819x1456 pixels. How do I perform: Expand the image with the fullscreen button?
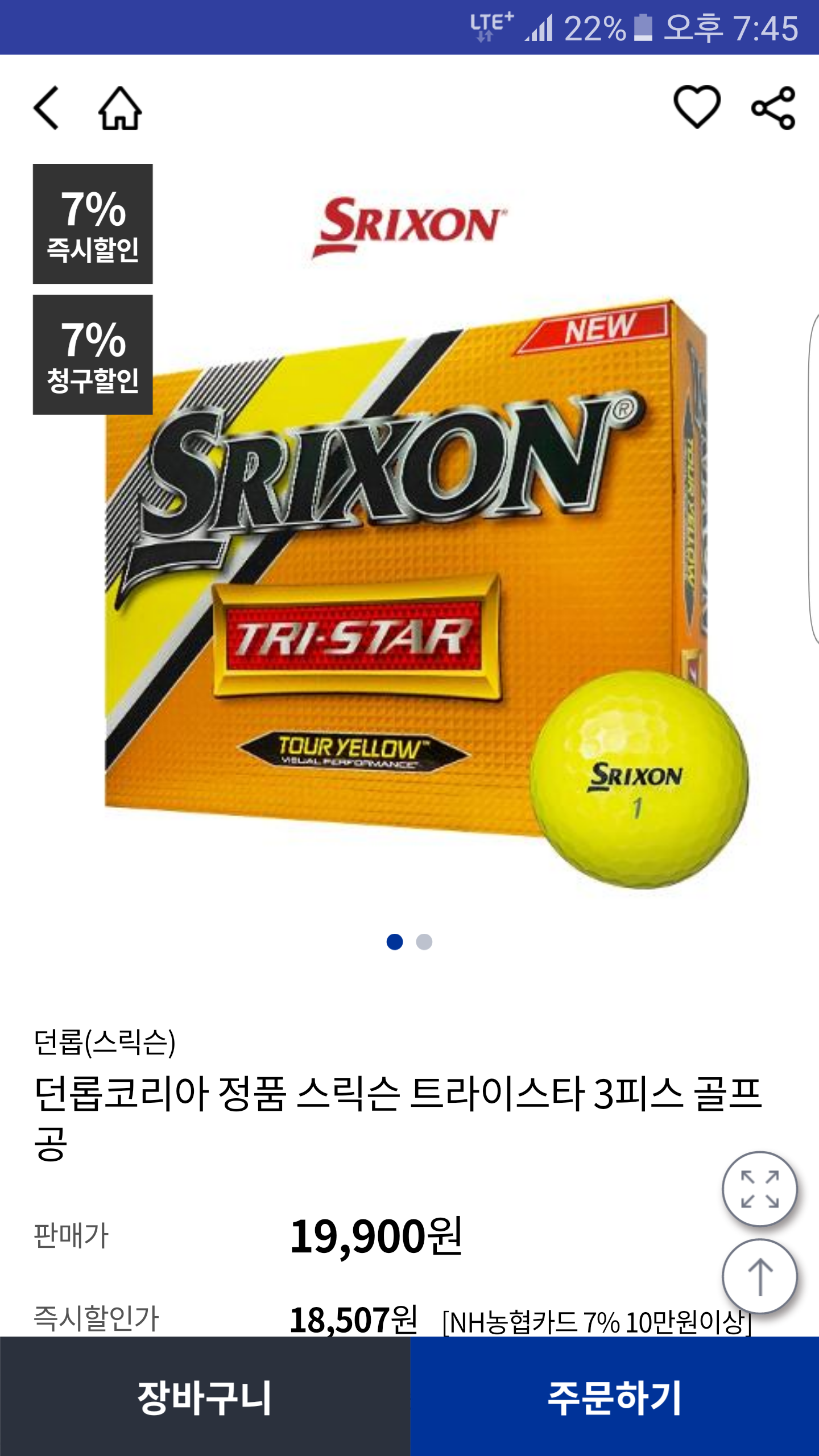(x=760, y=1189)
